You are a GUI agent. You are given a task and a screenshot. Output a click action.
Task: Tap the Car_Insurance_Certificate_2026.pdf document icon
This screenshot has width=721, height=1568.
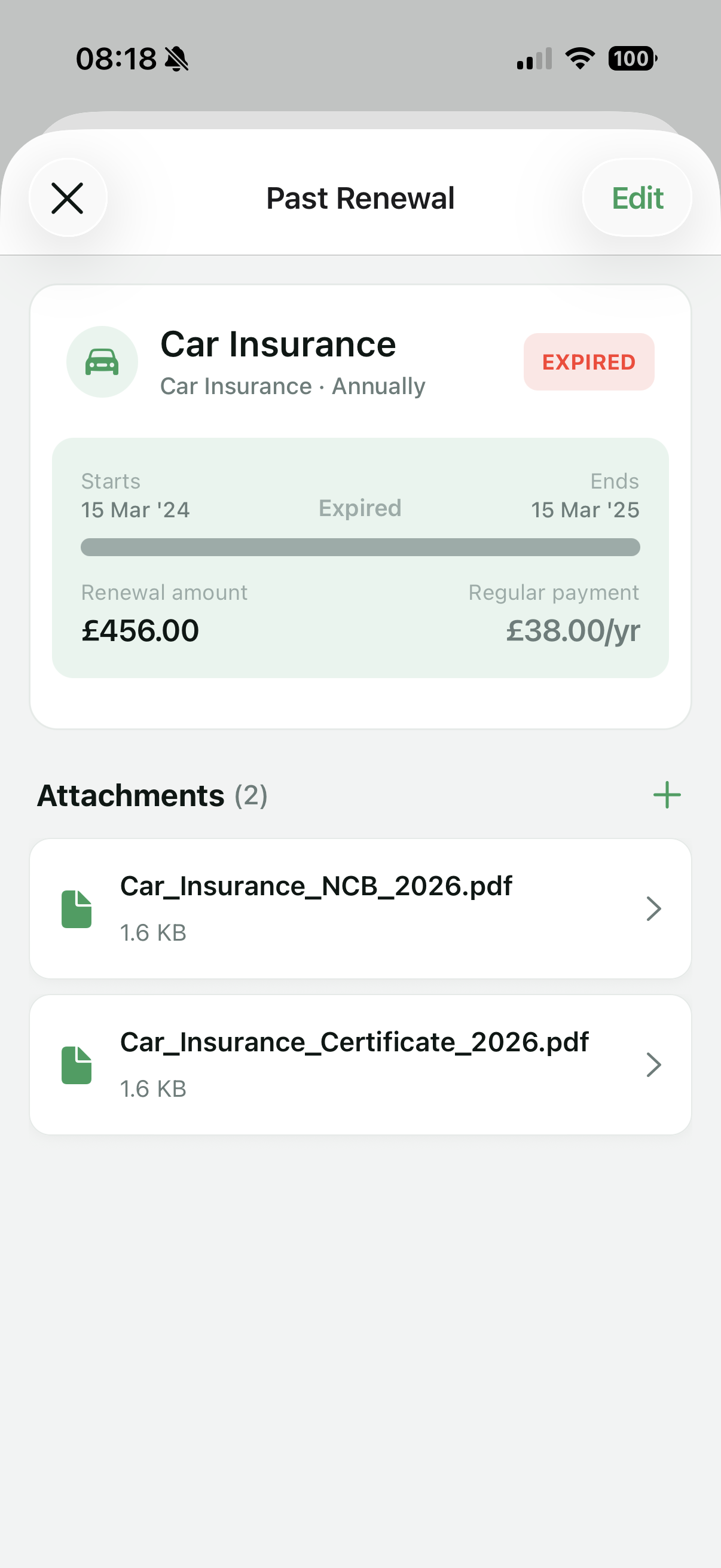pos(77,1063)
